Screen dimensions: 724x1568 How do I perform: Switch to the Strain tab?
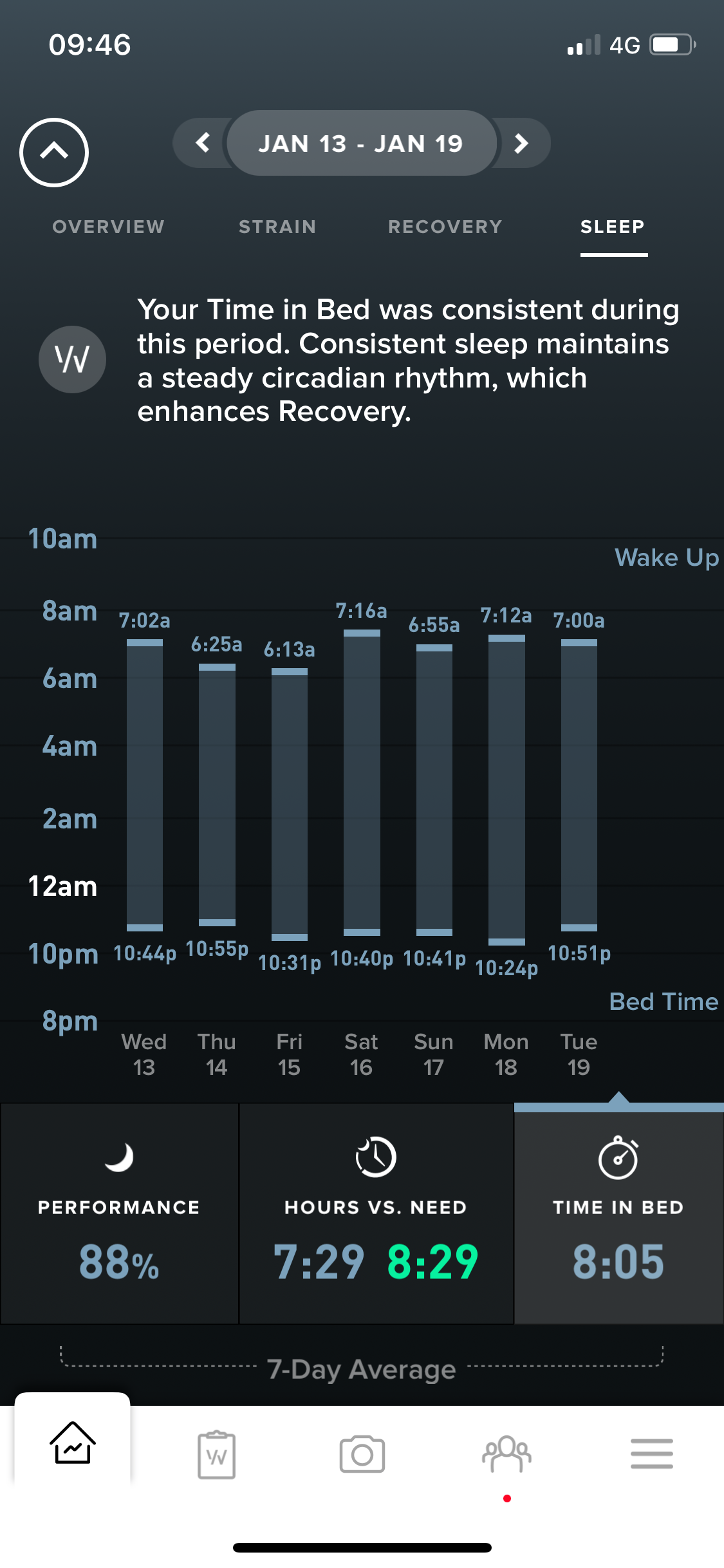pyautogui.click(x=277, y=227)
